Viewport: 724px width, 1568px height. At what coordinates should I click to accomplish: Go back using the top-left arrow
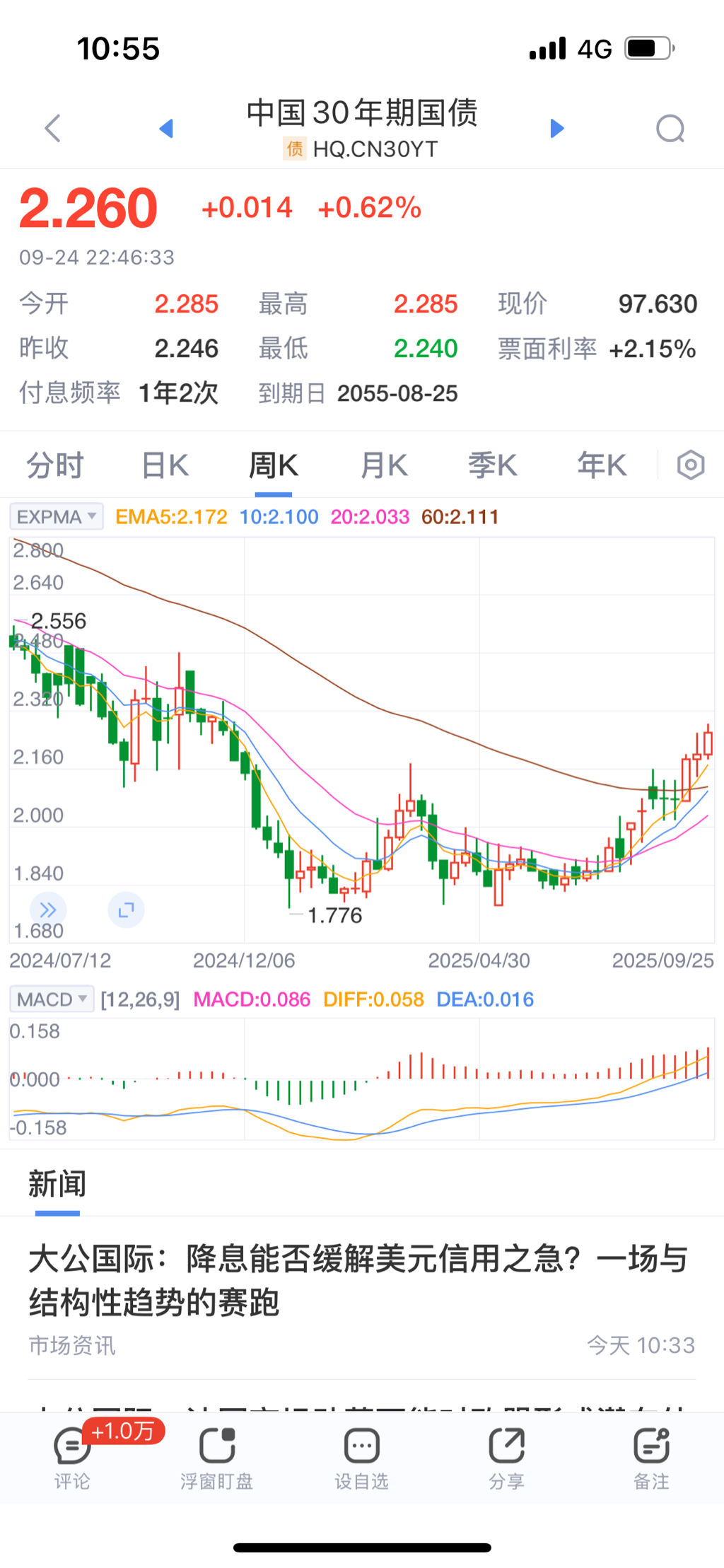coord(53,128)
